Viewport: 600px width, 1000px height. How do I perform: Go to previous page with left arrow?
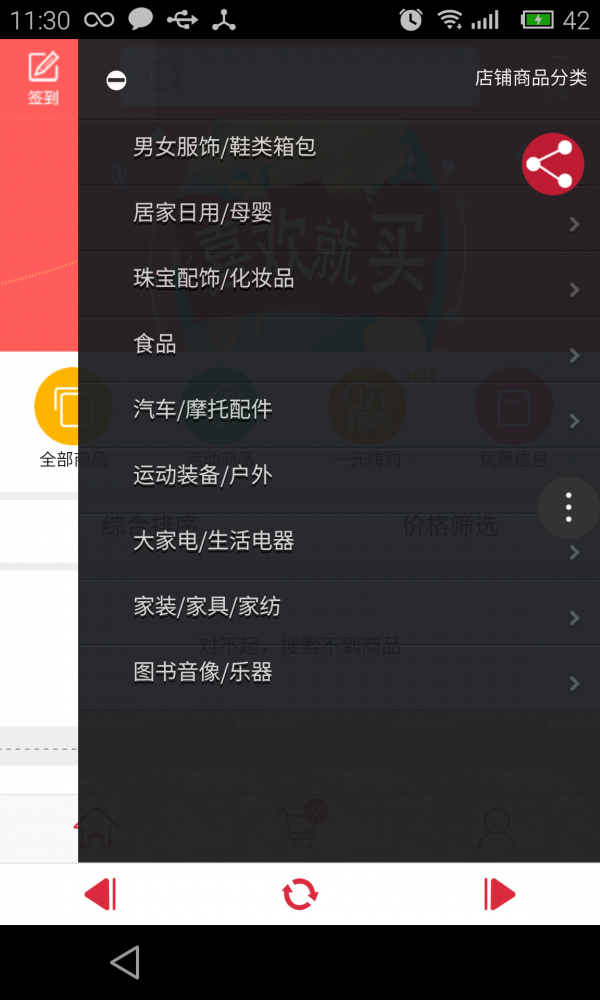pos(101,894)
